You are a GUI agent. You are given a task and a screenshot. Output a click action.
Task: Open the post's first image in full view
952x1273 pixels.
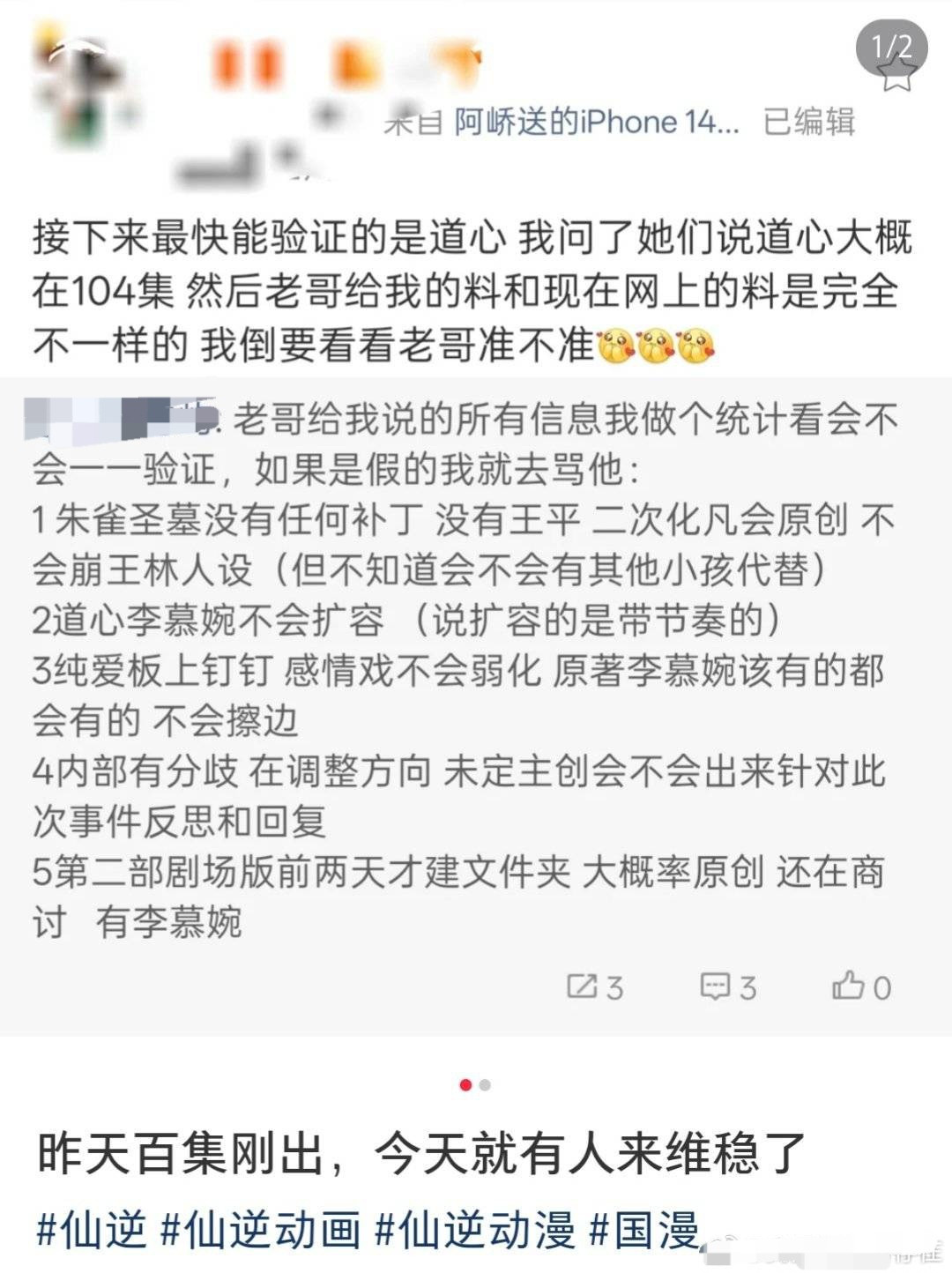(476, 518)
